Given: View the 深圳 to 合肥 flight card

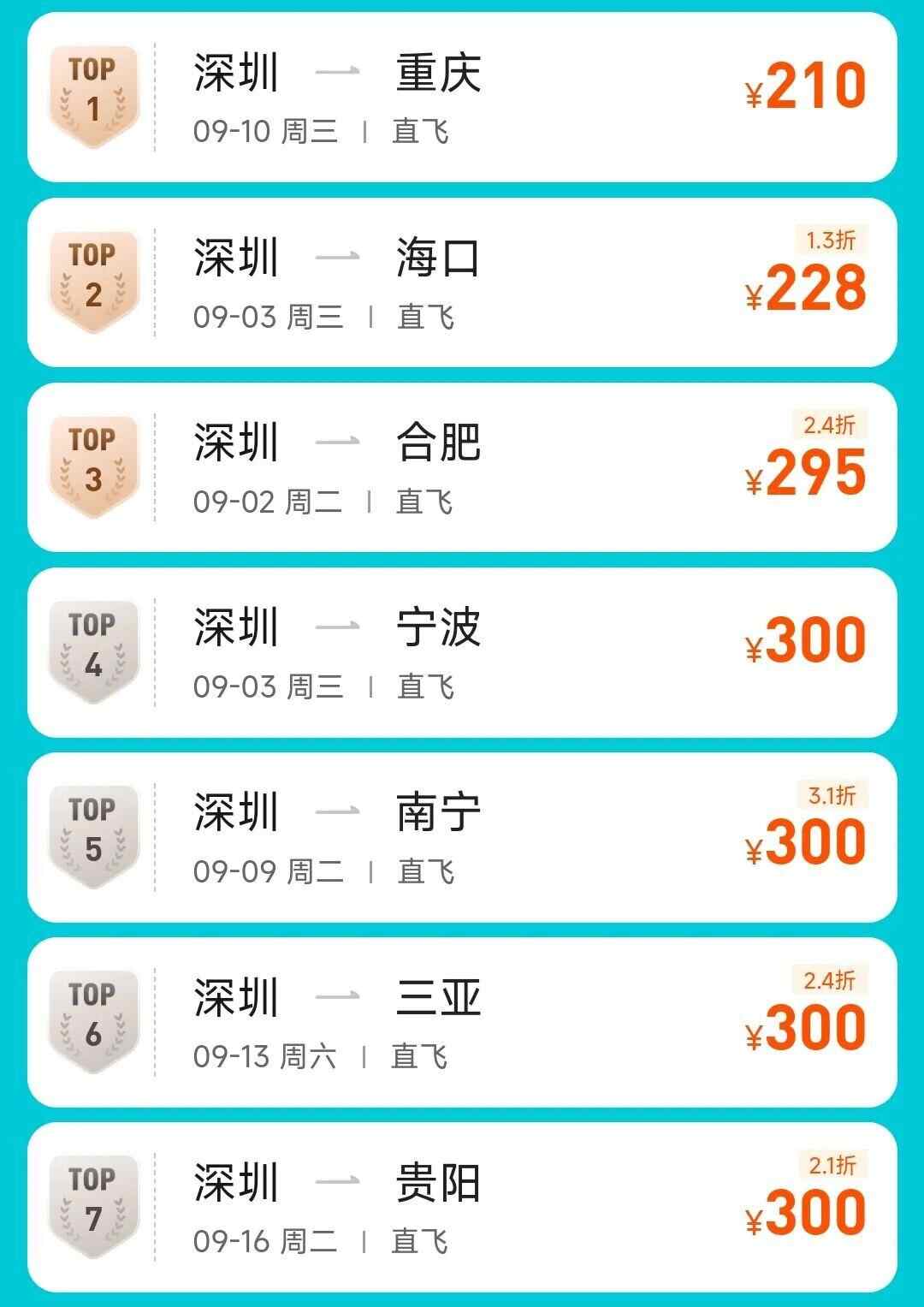Looking at the screenshot, I should tap(462, 467).
